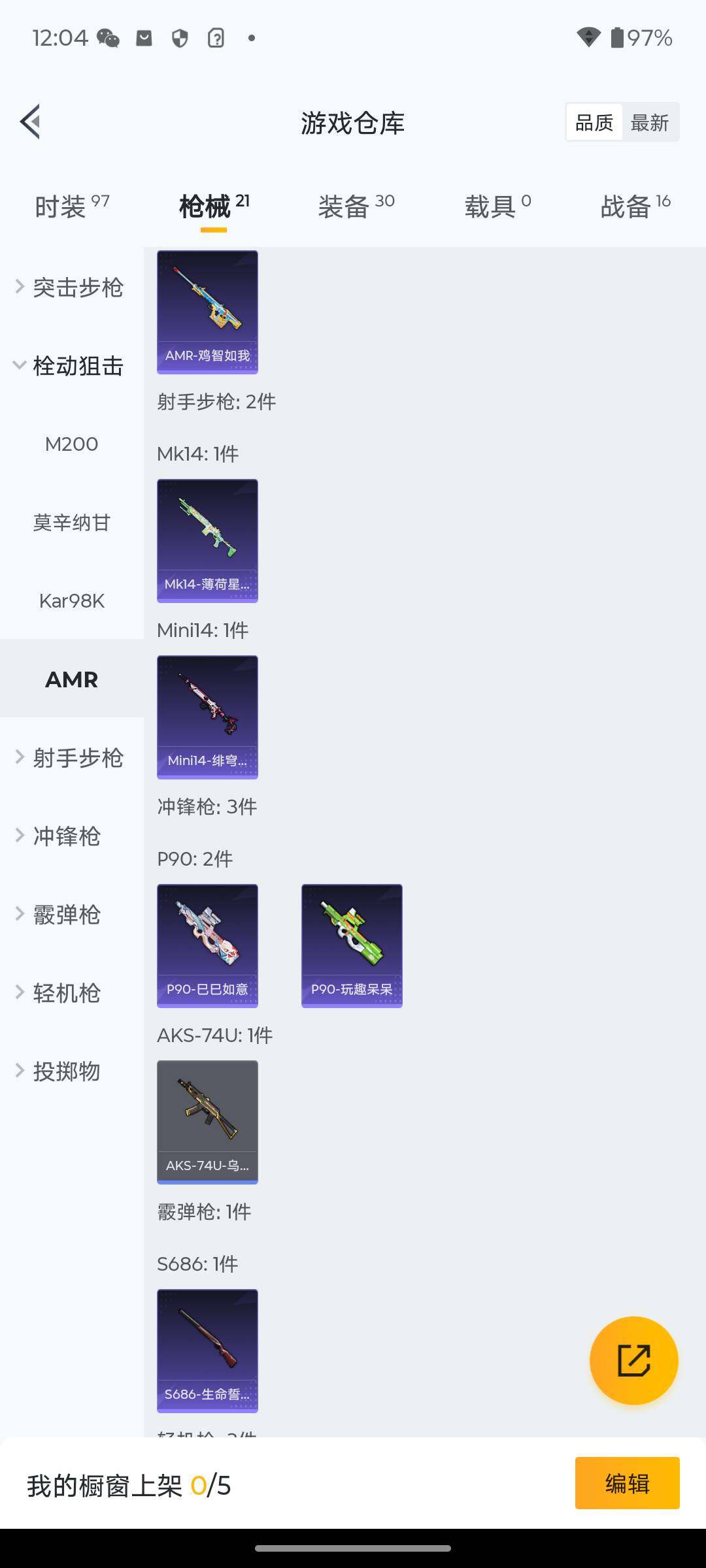
Task: Switch to the 时装 tab
Action: point(71,207)
